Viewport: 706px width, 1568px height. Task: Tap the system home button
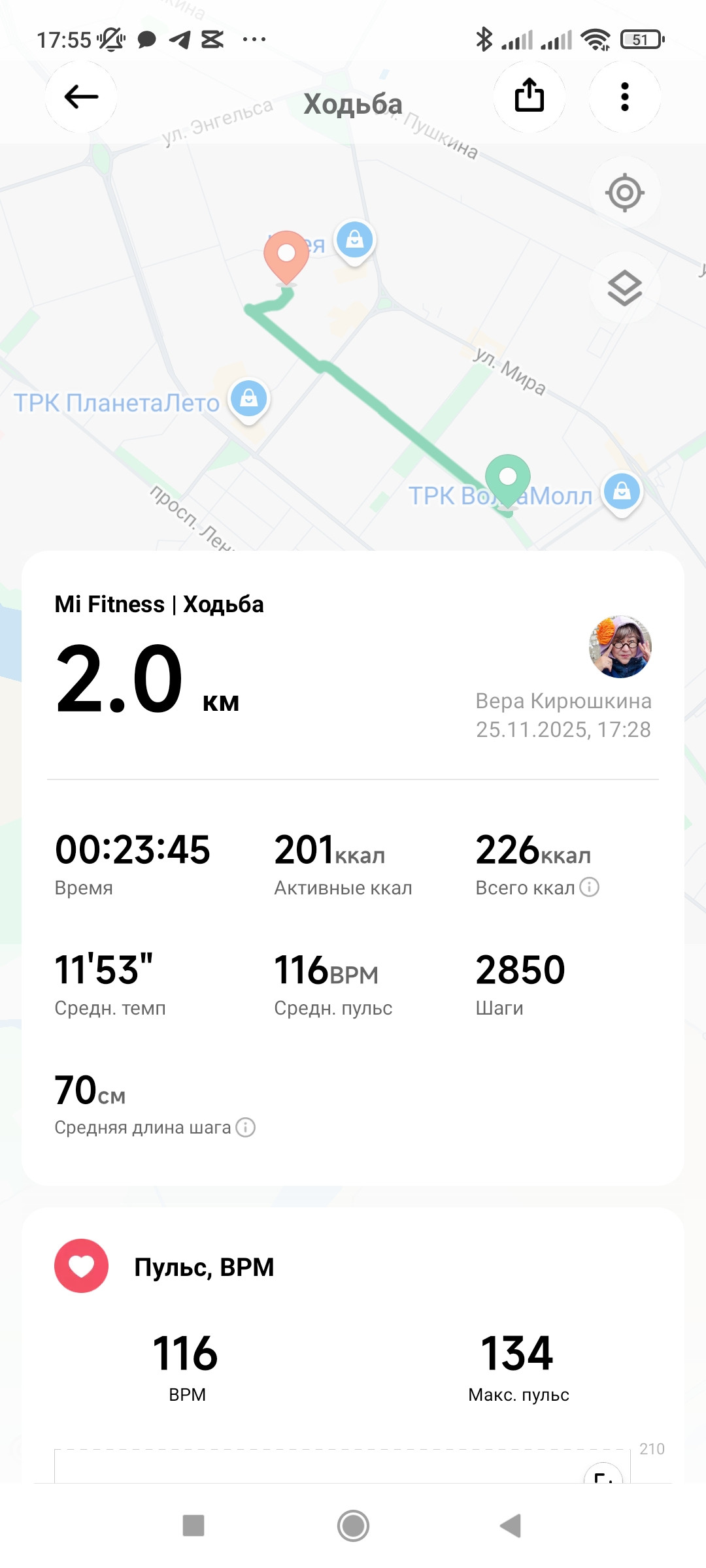(353, 1526)
